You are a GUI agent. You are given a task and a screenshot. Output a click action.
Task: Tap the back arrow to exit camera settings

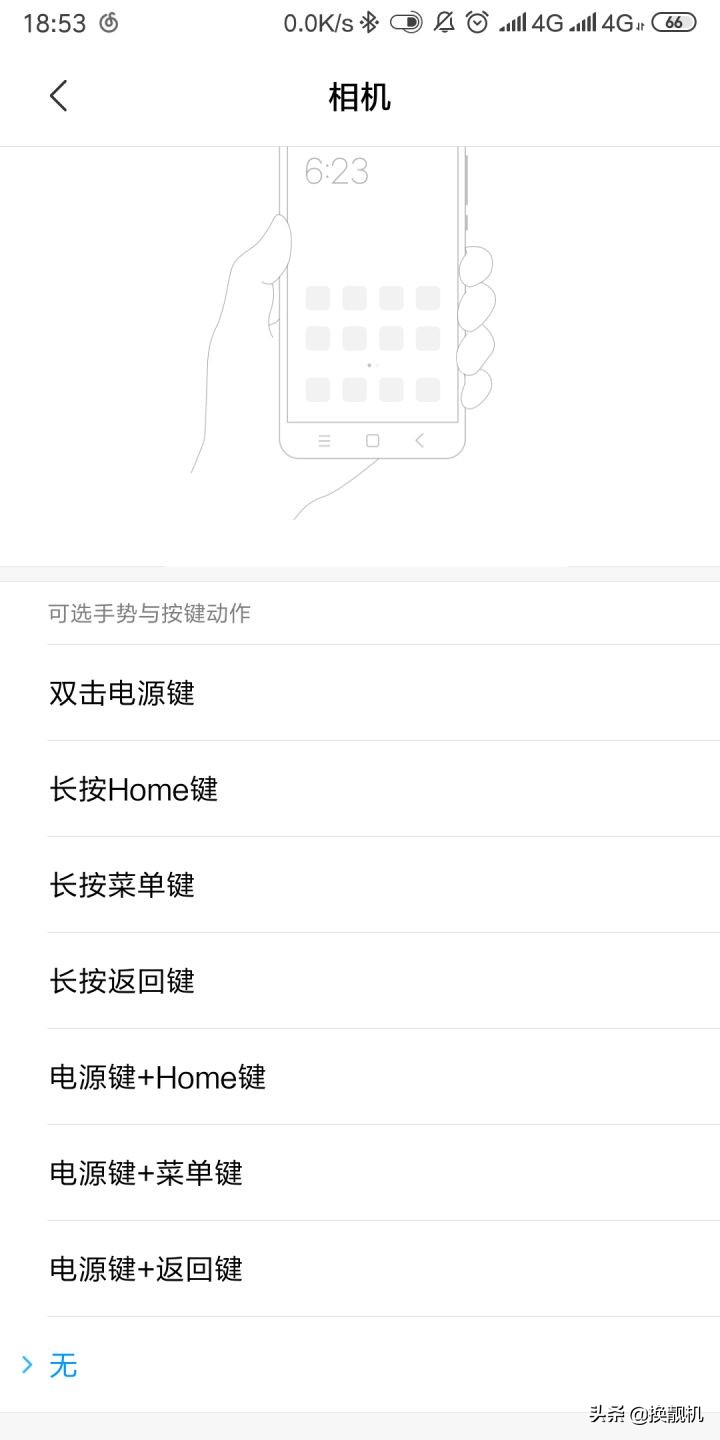57,95
